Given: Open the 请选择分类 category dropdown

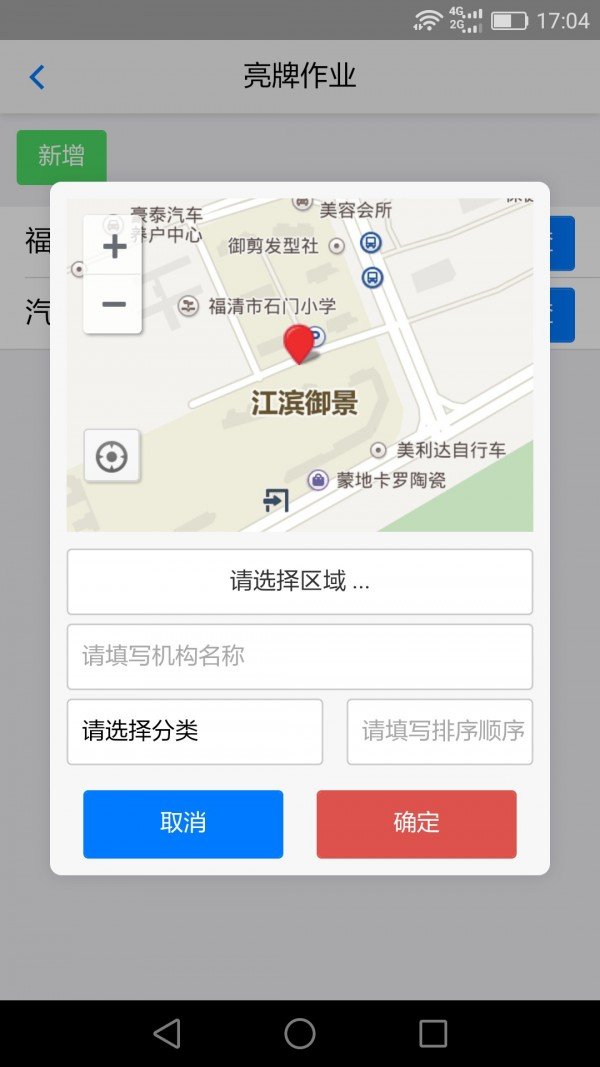Looking at the screenshot, I should [x=195, y=732].
